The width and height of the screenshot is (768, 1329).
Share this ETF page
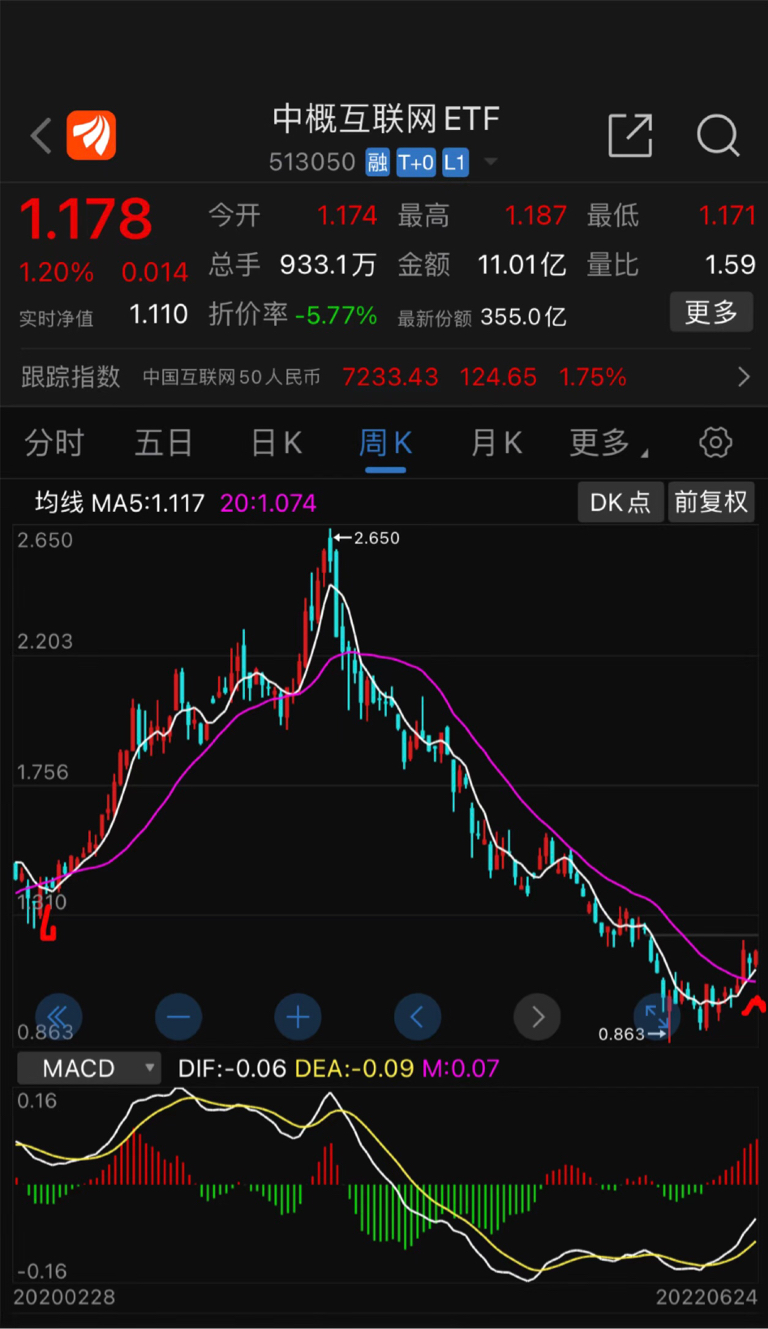[630, 135]
